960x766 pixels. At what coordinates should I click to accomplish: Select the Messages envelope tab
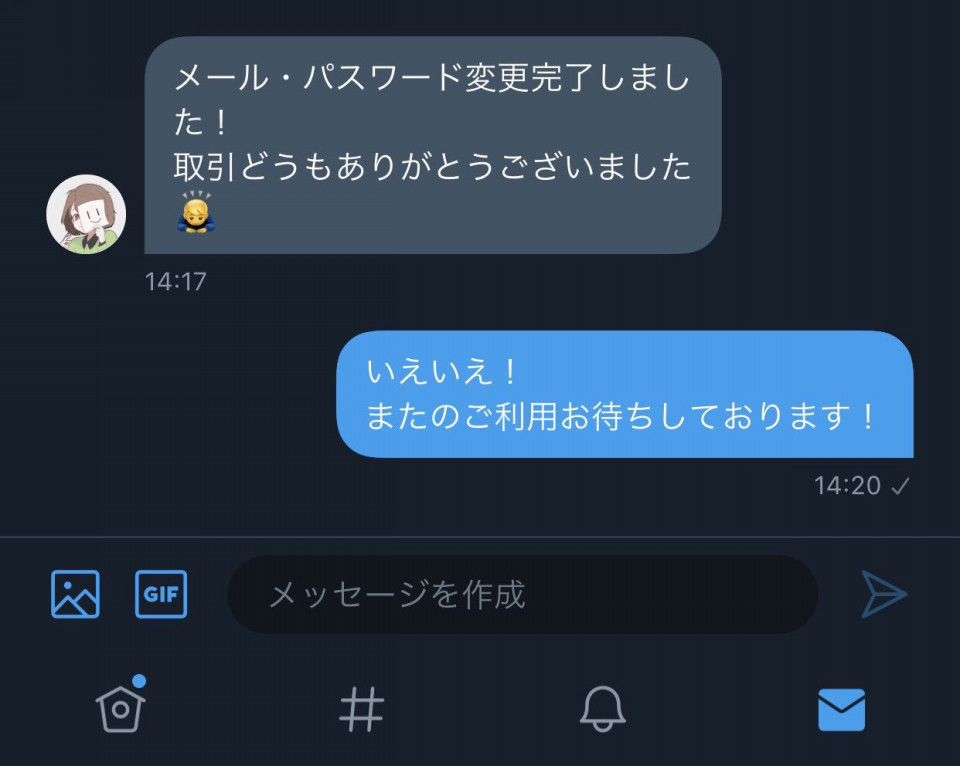click(x=841, y=710)
